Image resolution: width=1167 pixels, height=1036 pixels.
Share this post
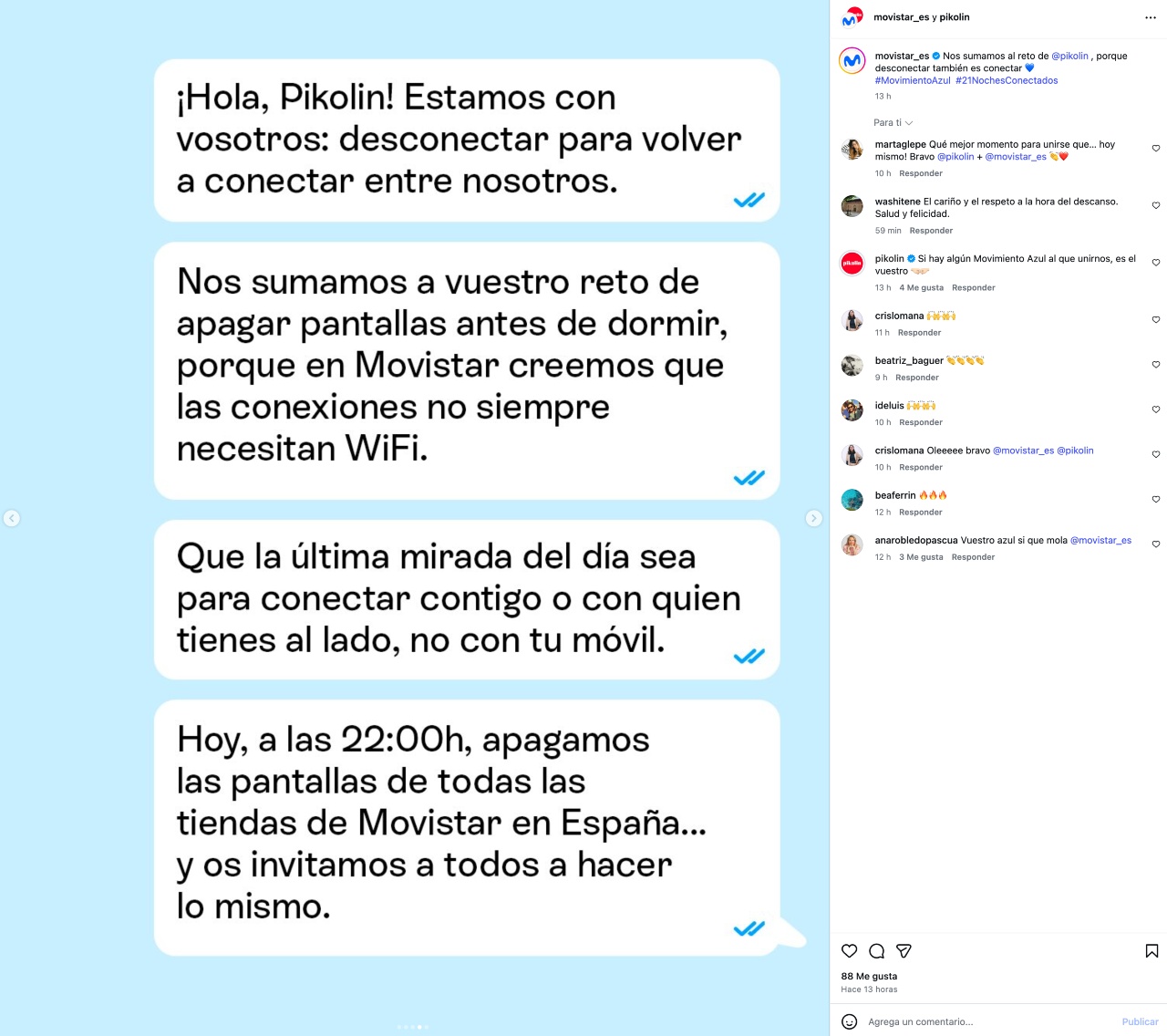(x=904, y=951)
